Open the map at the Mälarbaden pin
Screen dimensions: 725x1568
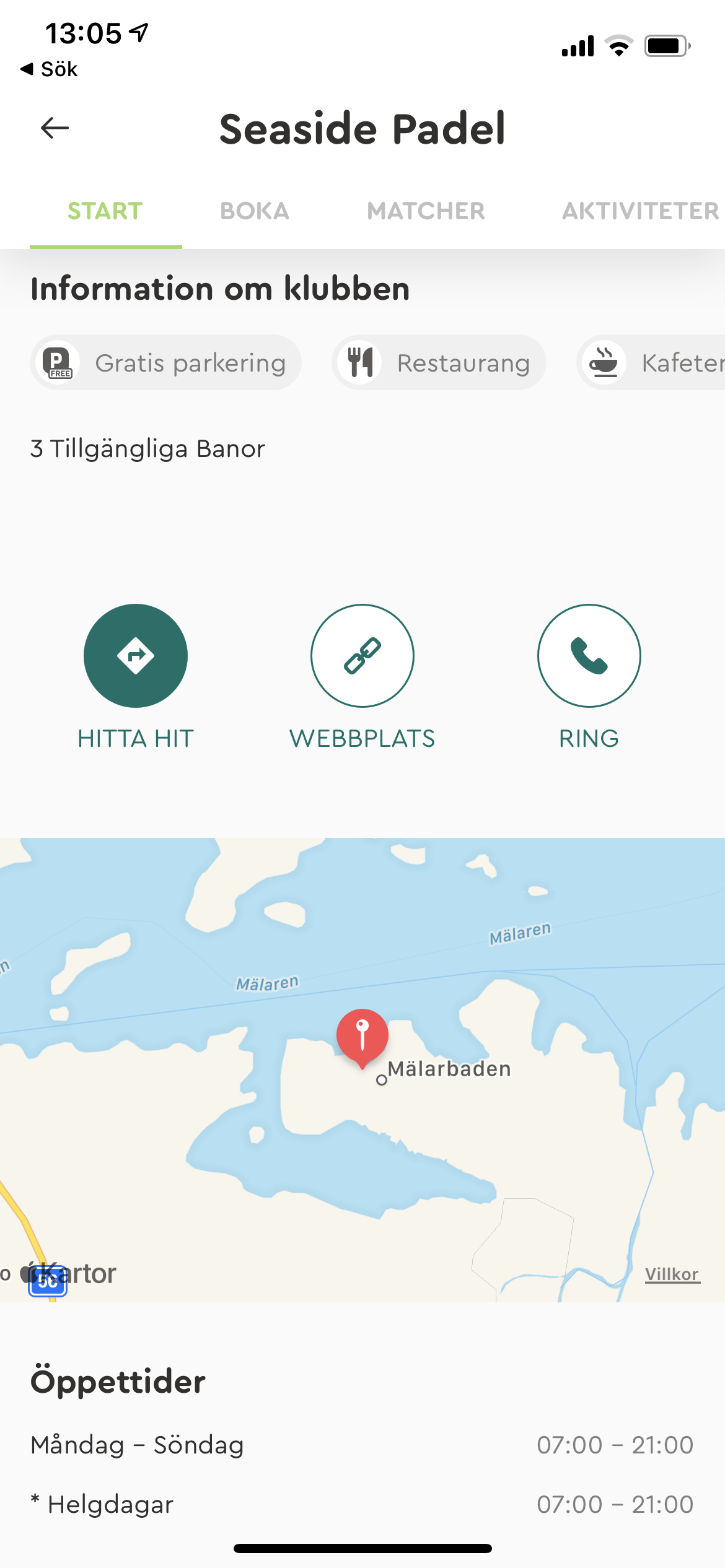362,1037
